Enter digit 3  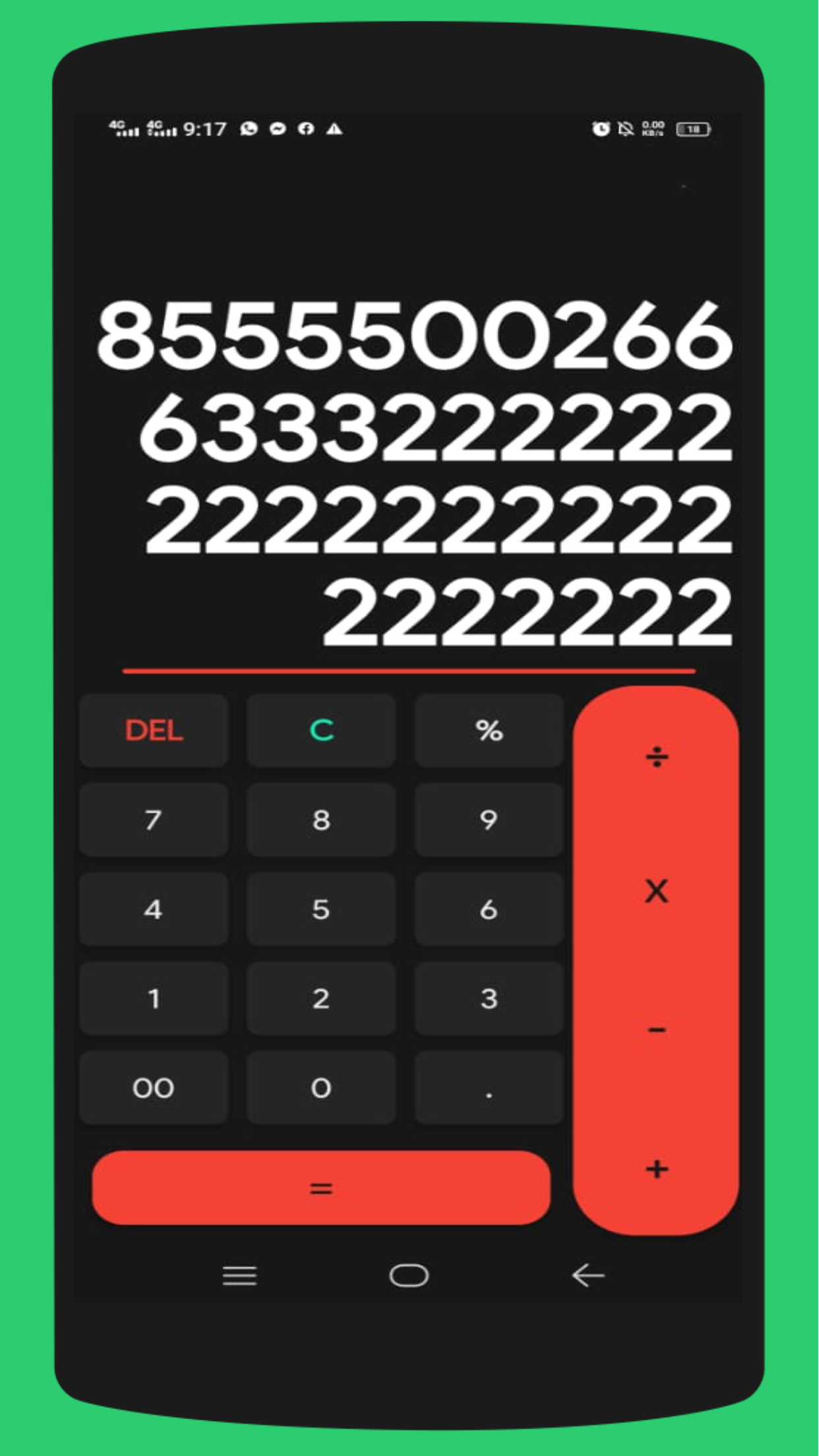pos(489,998)
